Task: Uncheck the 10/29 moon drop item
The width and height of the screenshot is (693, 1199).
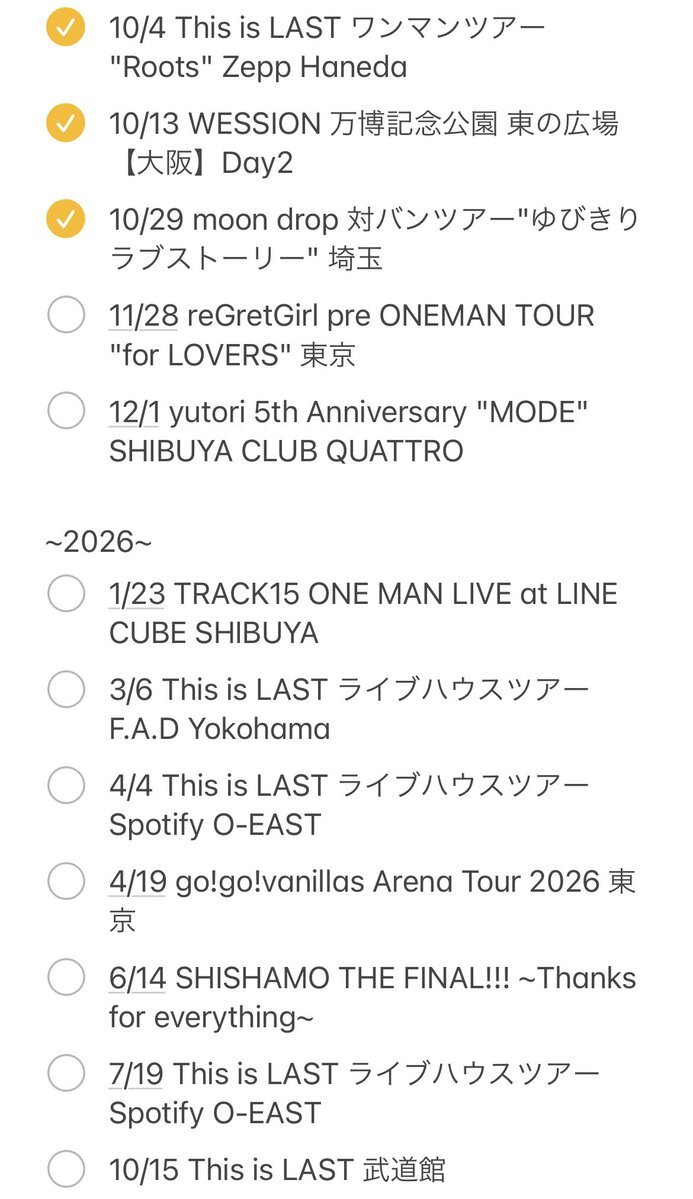Action: (66, 220)
